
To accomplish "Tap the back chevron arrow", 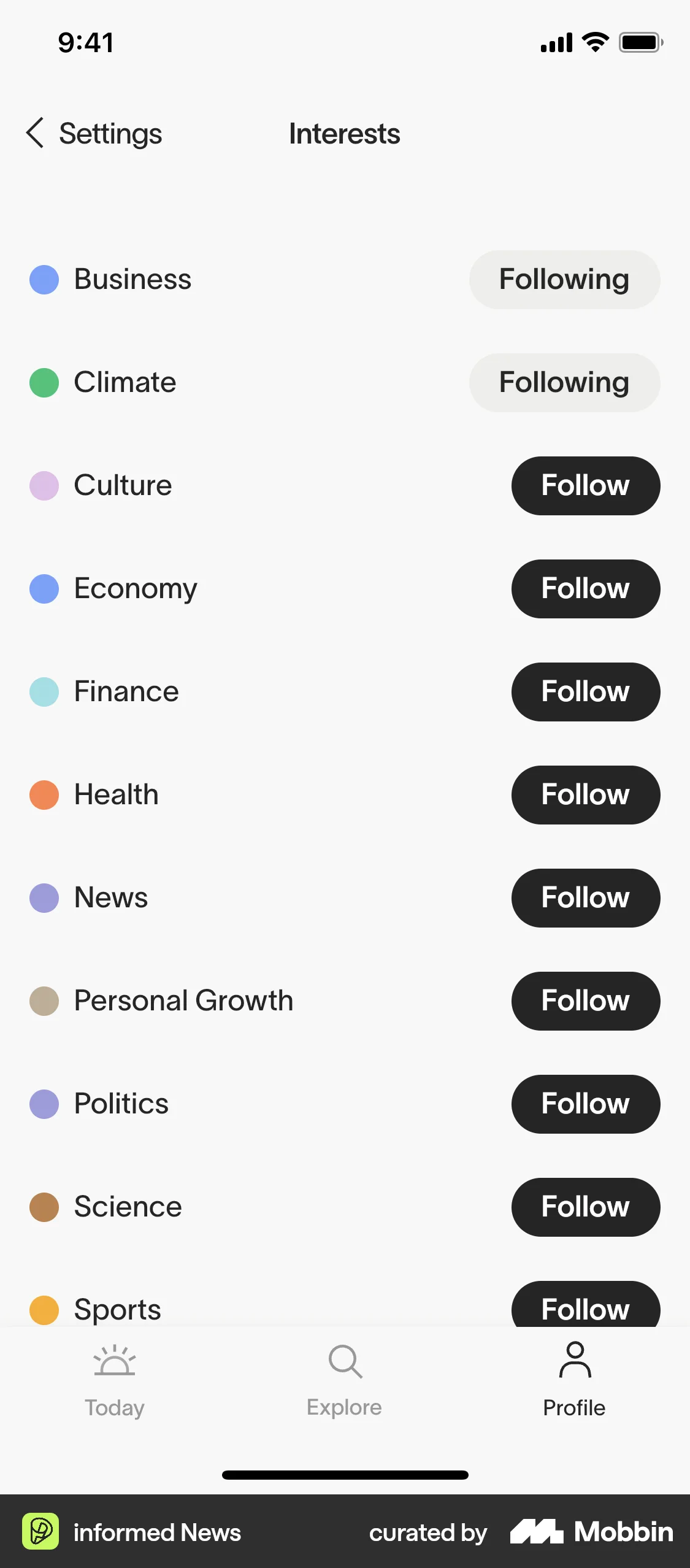I will coord(36,133).
